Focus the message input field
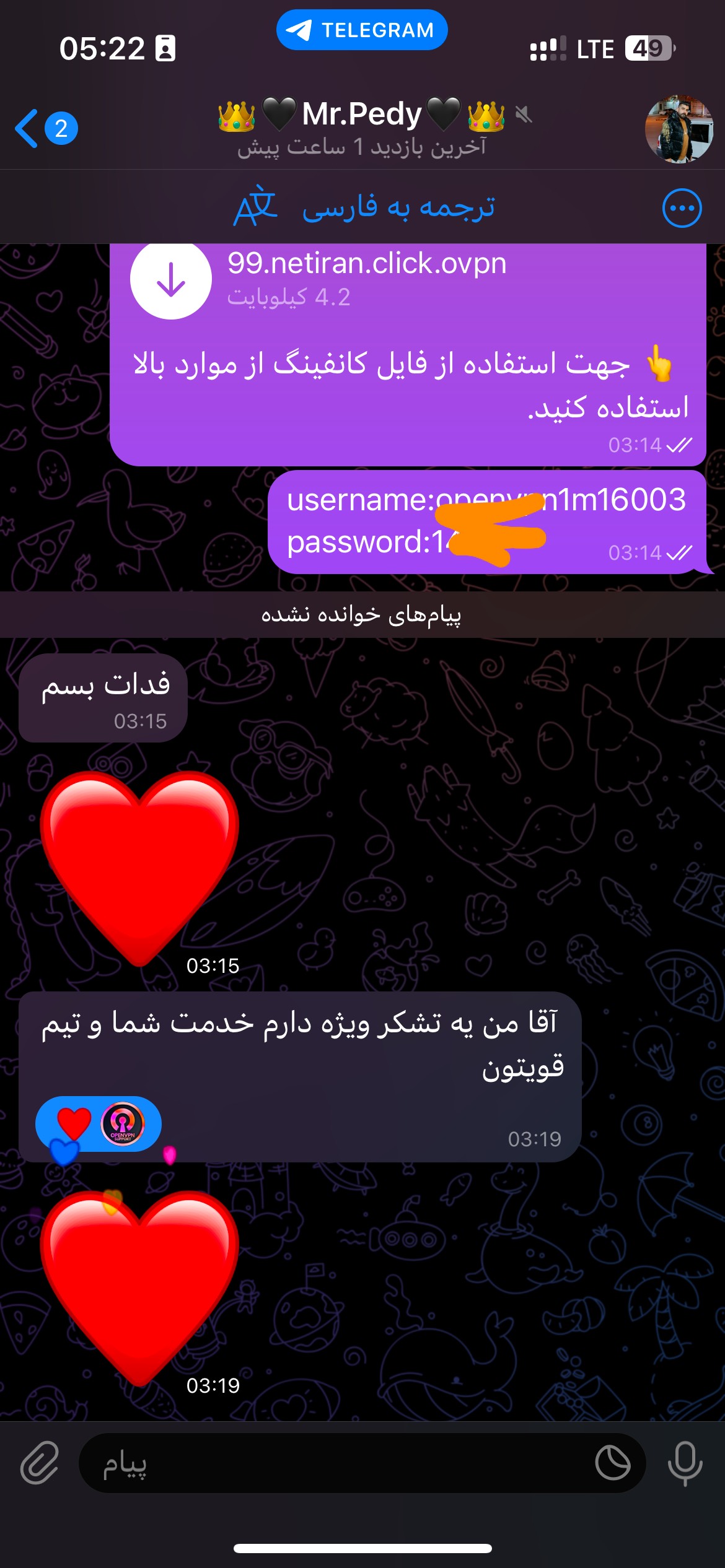The image size is (725, 1568). (335, 1463)
